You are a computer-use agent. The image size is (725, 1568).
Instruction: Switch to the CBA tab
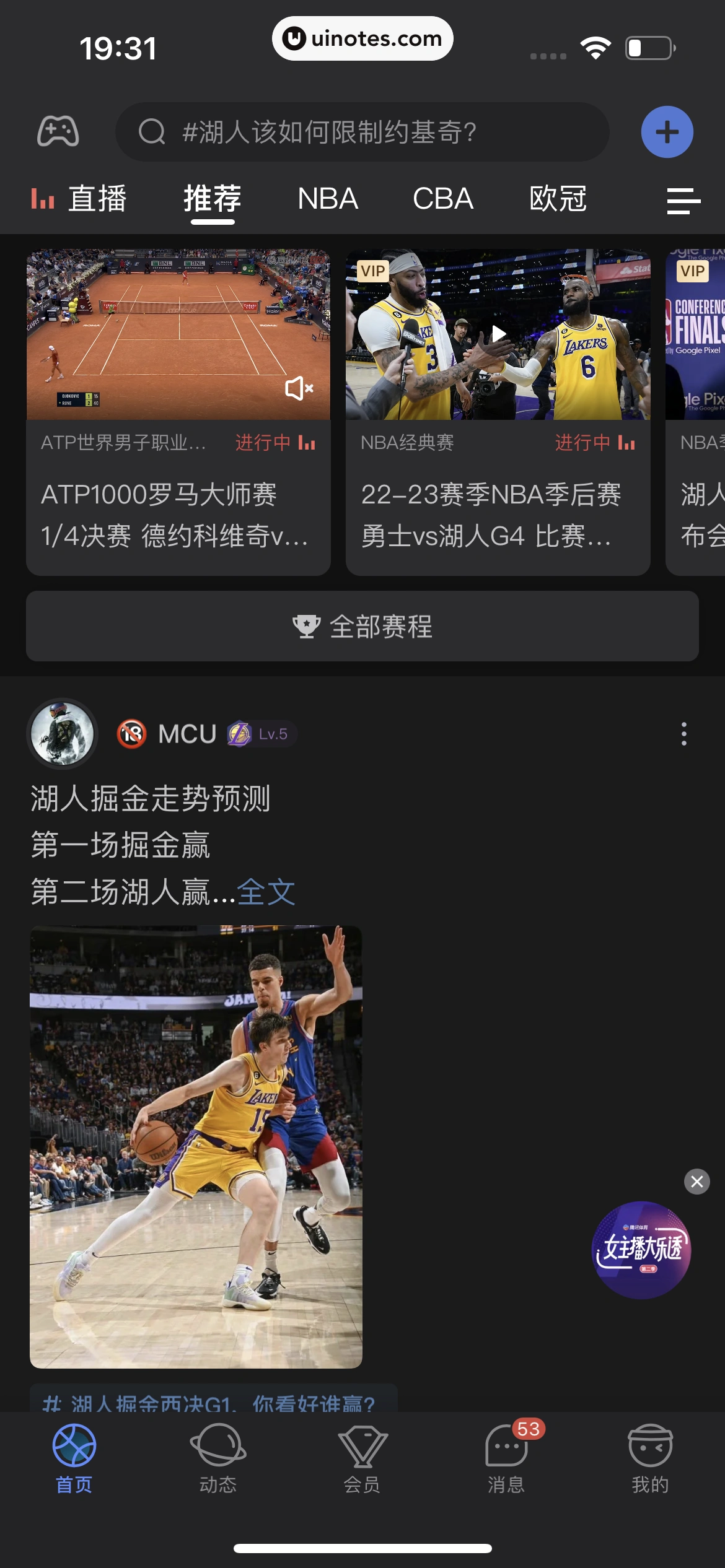coord(443,199)
